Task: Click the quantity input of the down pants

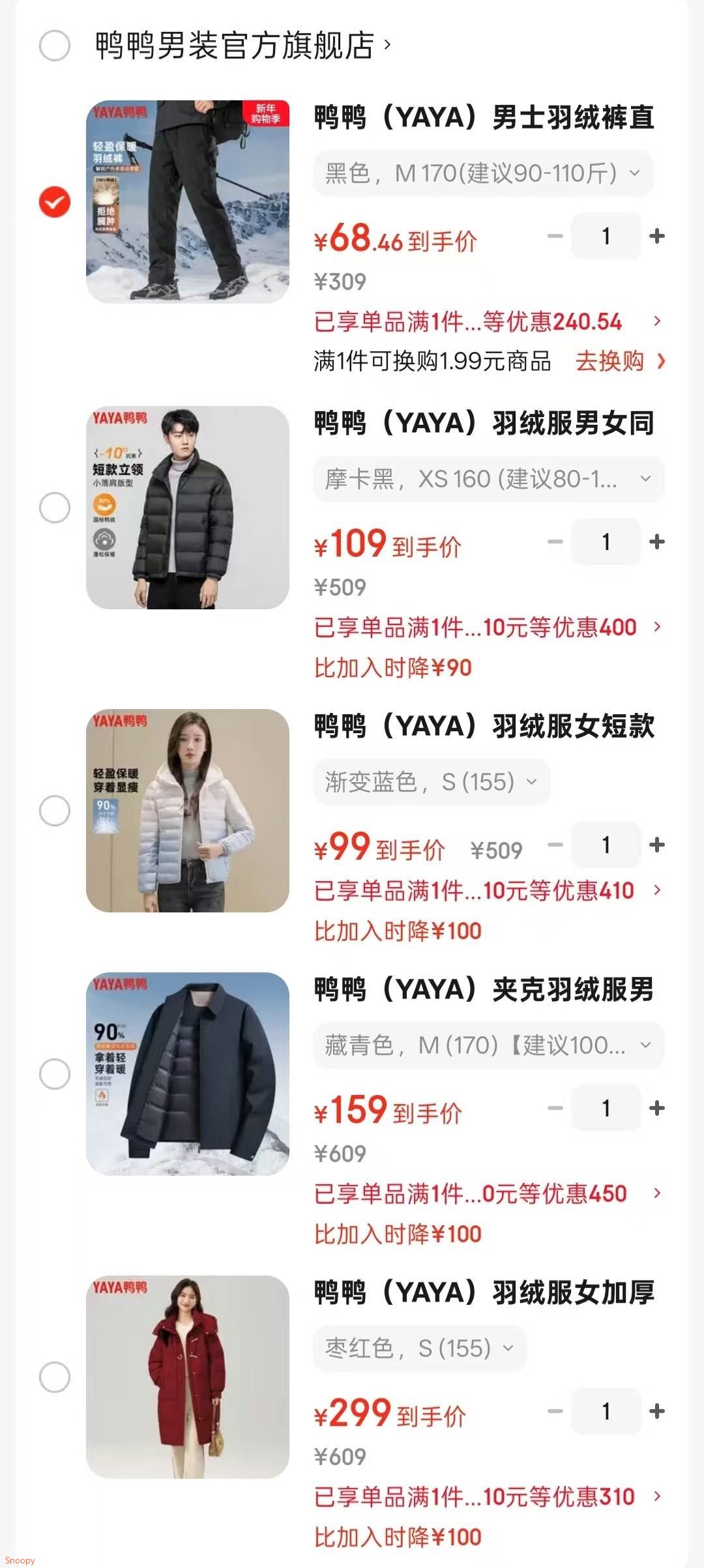Action: (606, 237)
